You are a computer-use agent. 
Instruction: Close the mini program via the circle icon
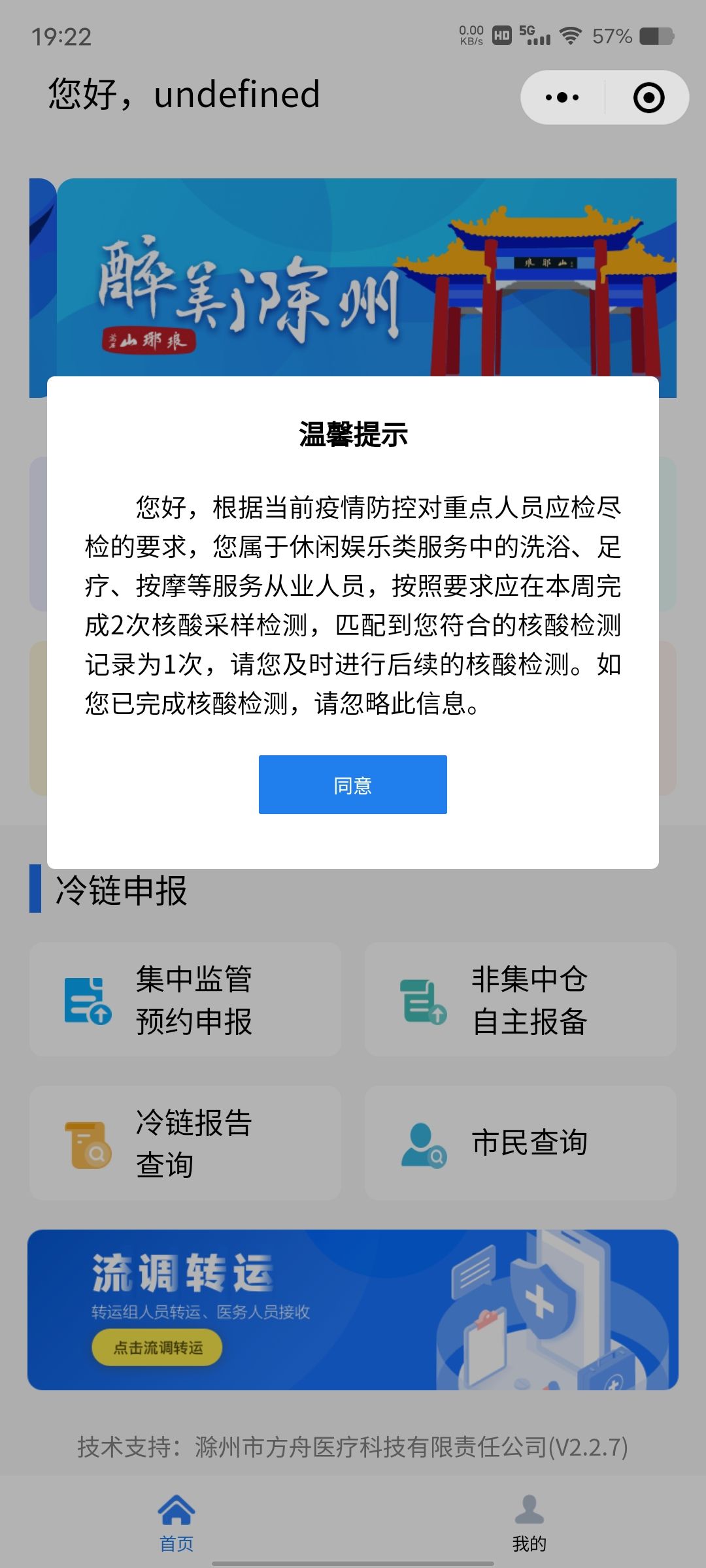[648, 98]
